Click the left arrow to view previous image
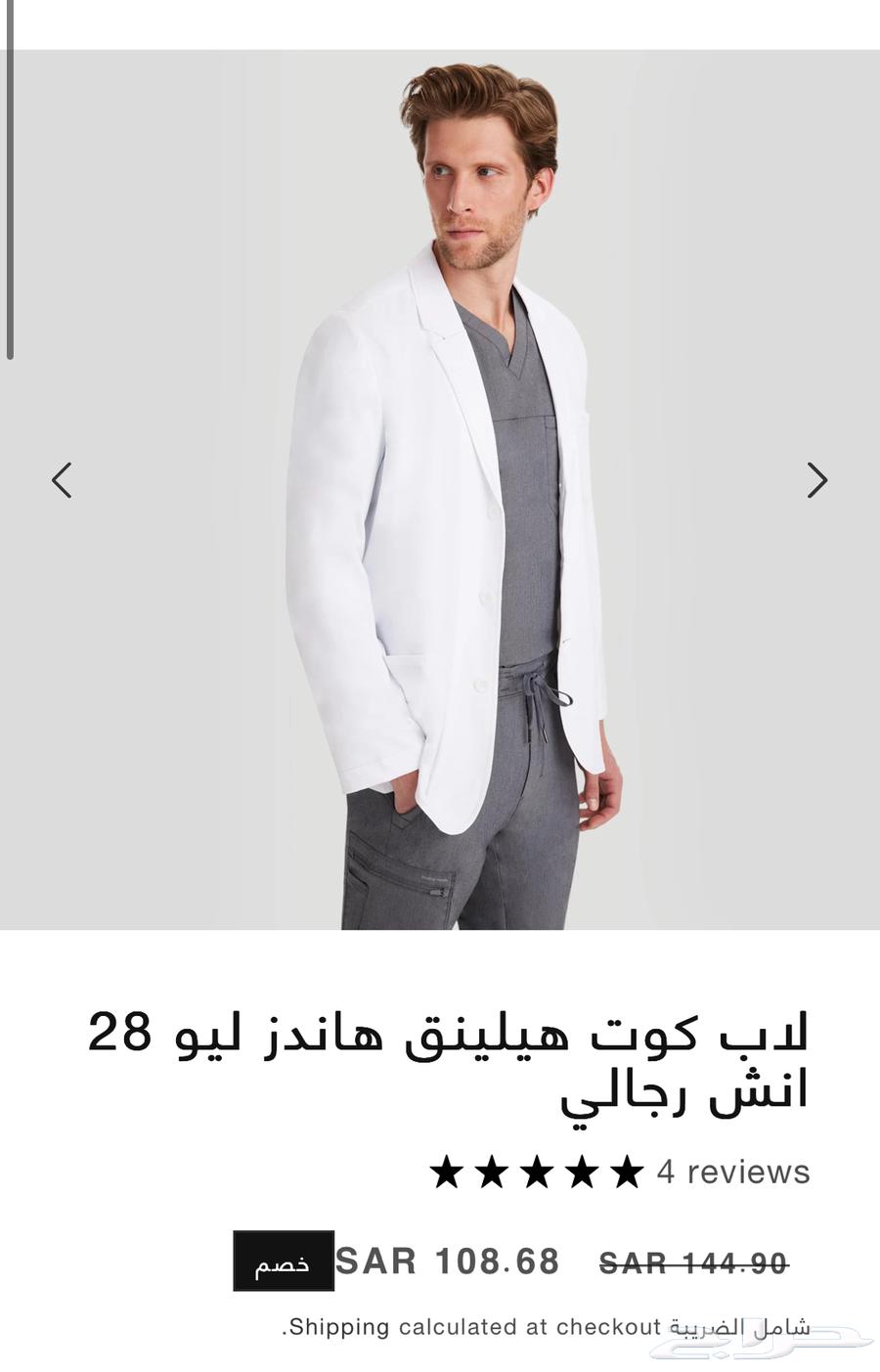The height and width of the screenshot is (1372, 880). click(x=62, y=482)
